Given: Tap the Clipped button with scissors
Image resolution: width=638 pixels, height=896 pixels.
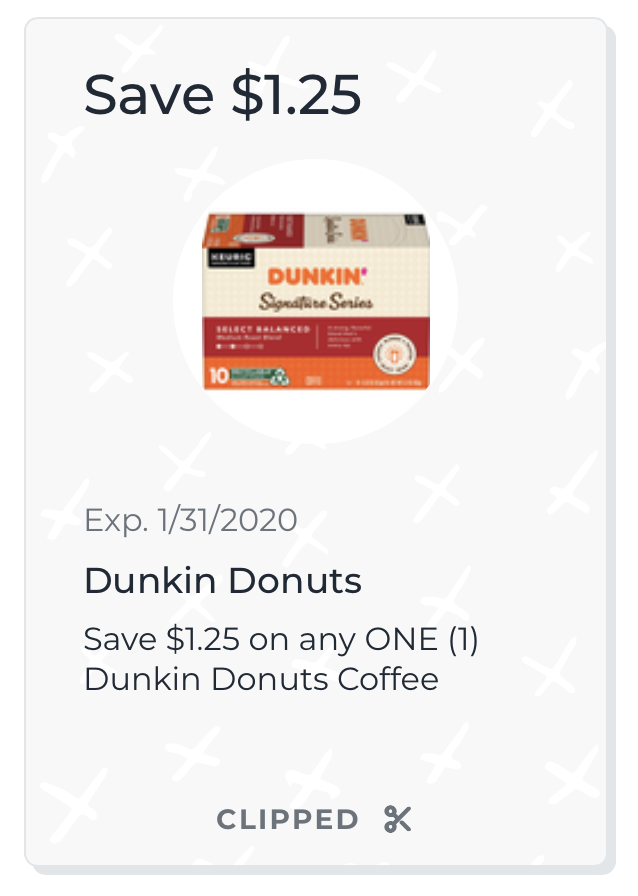Looking at the screenshot, I should (314, 820).
